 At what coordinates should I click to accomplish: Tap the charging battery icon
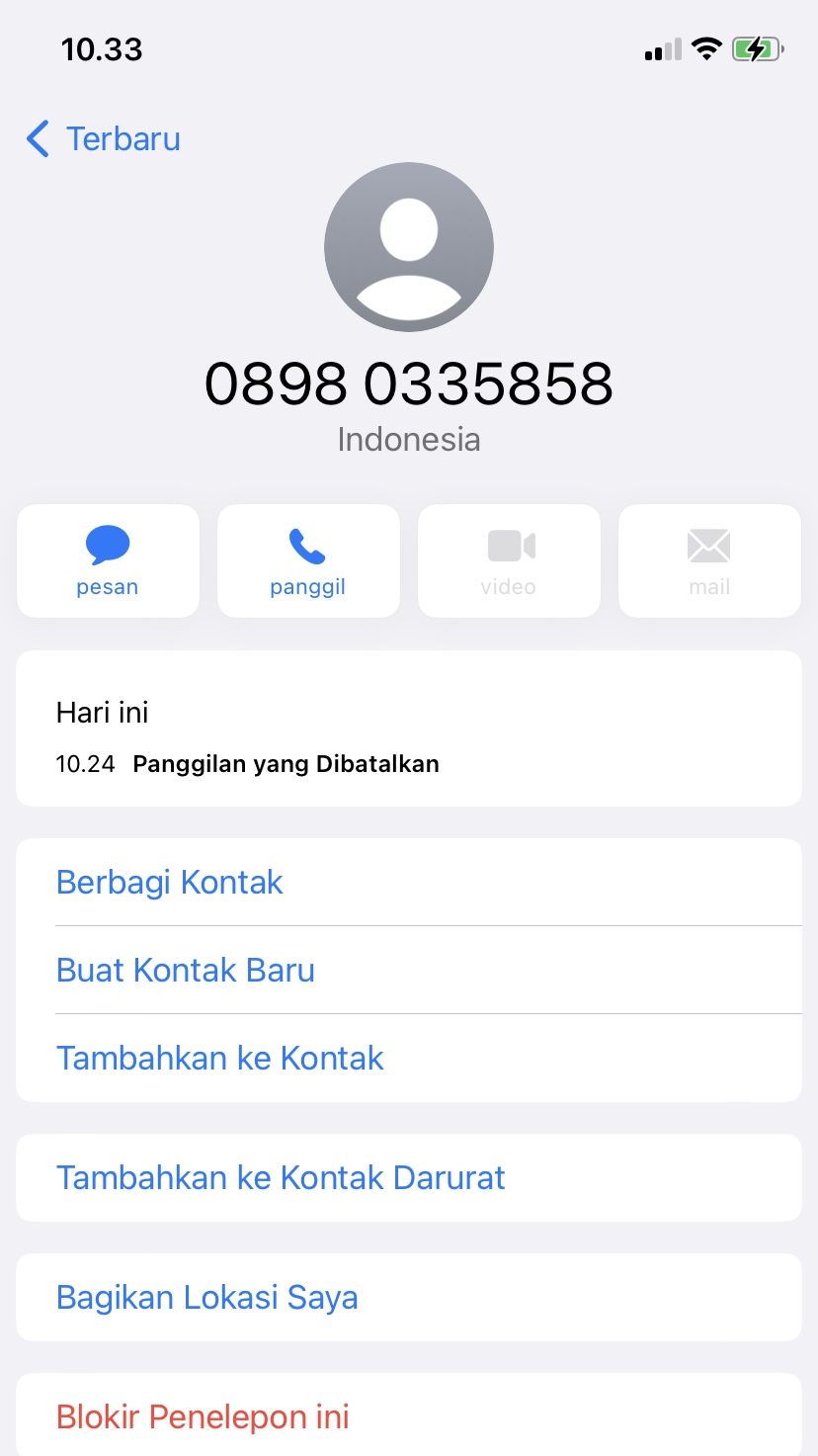[x=757, y=47]
